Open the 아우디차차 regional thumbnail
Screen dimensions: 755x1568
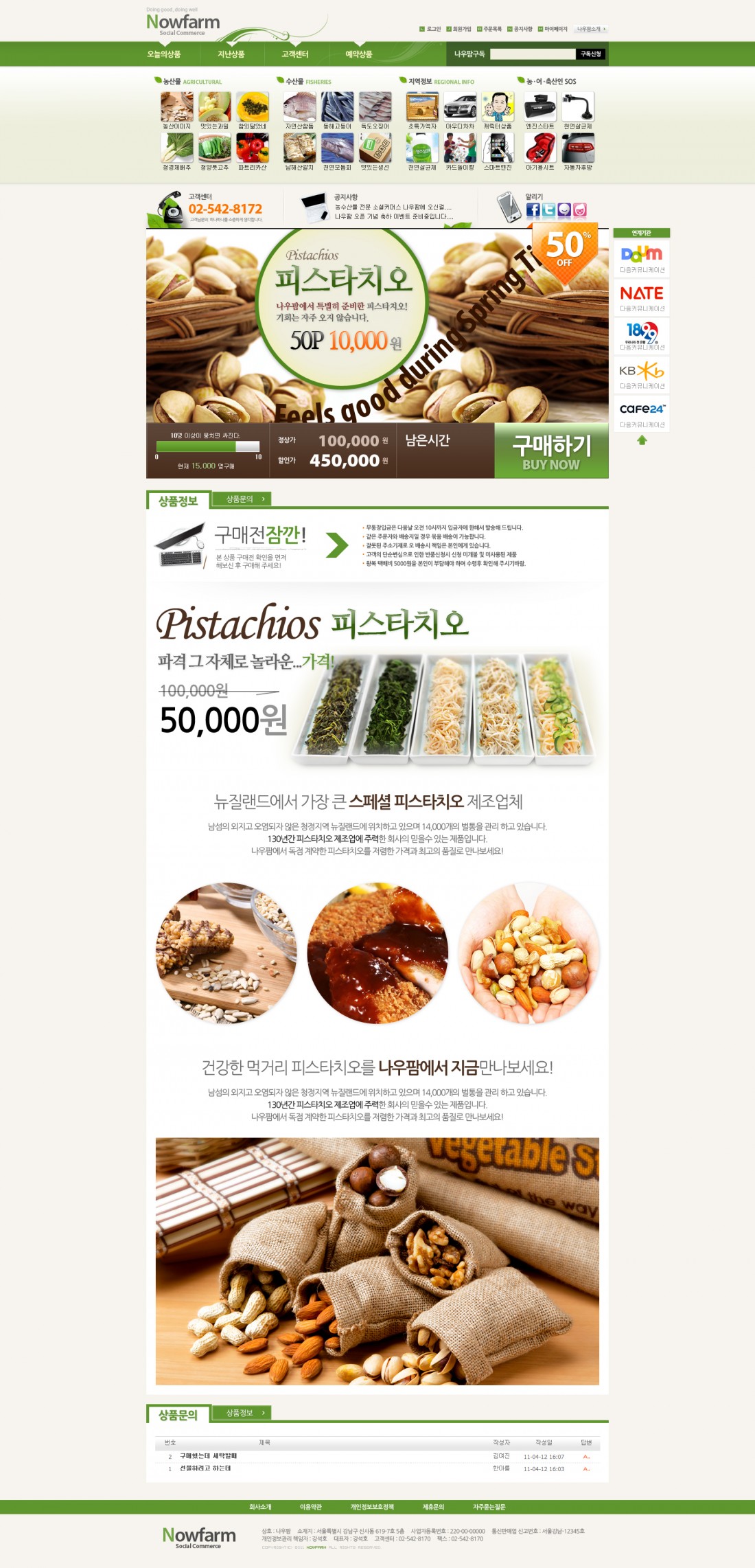pos(460,107)
